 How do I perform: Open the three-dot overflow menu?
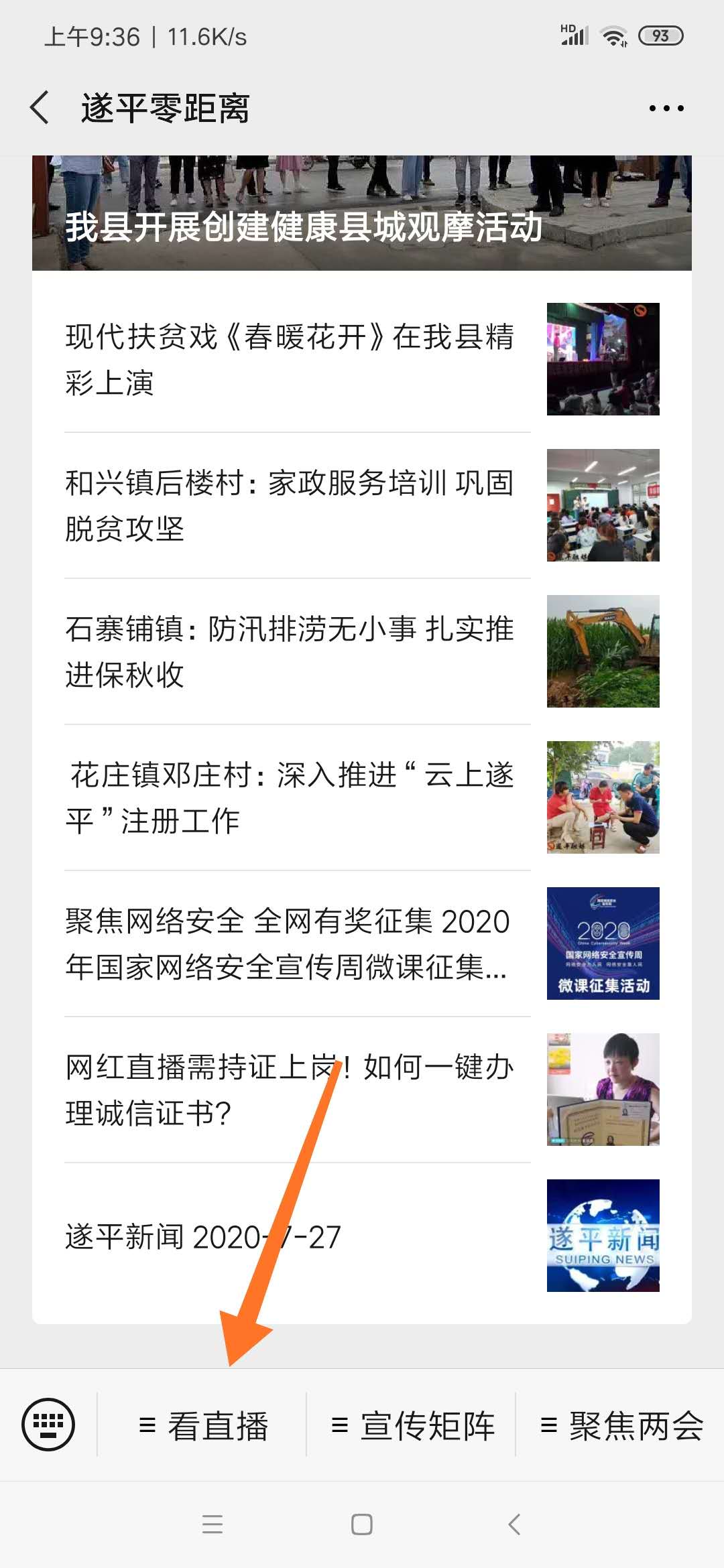666,108
